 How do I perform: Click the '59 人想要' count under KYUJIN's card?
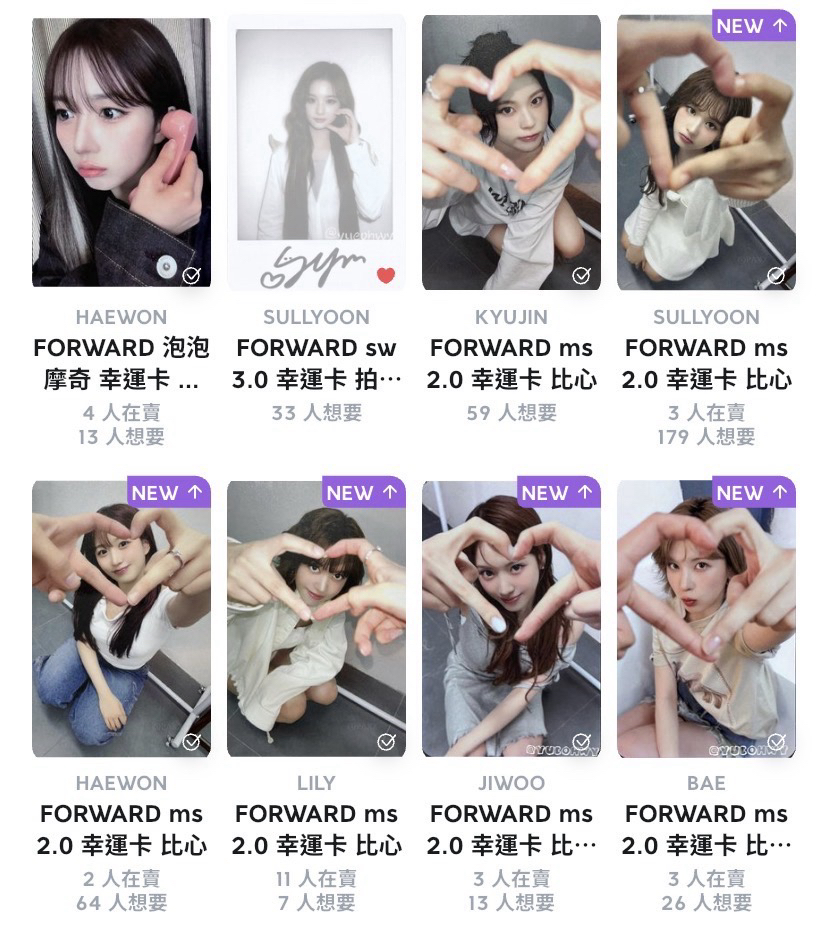pyautogui.click(x=511, y=413)
